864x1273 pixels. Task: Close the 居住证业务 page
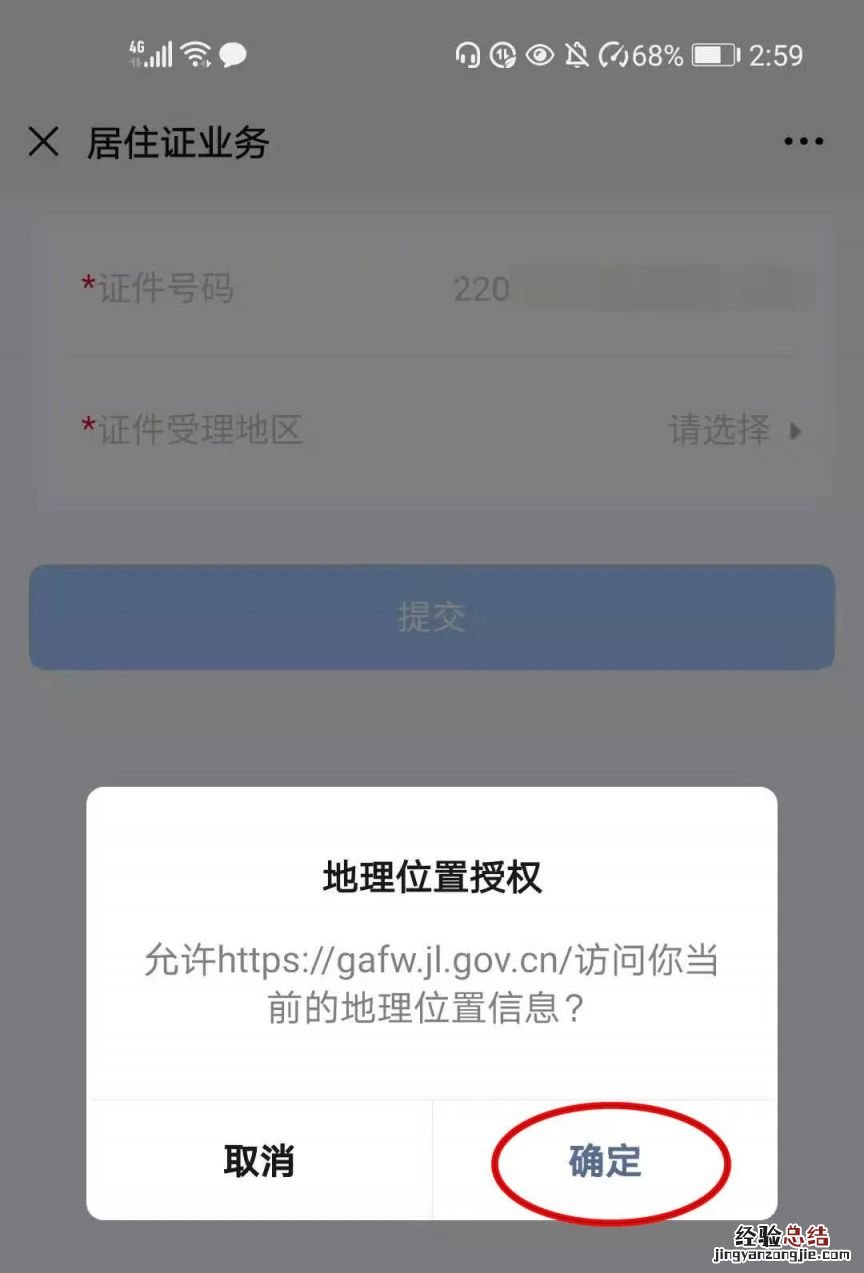(x=44, y=142)
